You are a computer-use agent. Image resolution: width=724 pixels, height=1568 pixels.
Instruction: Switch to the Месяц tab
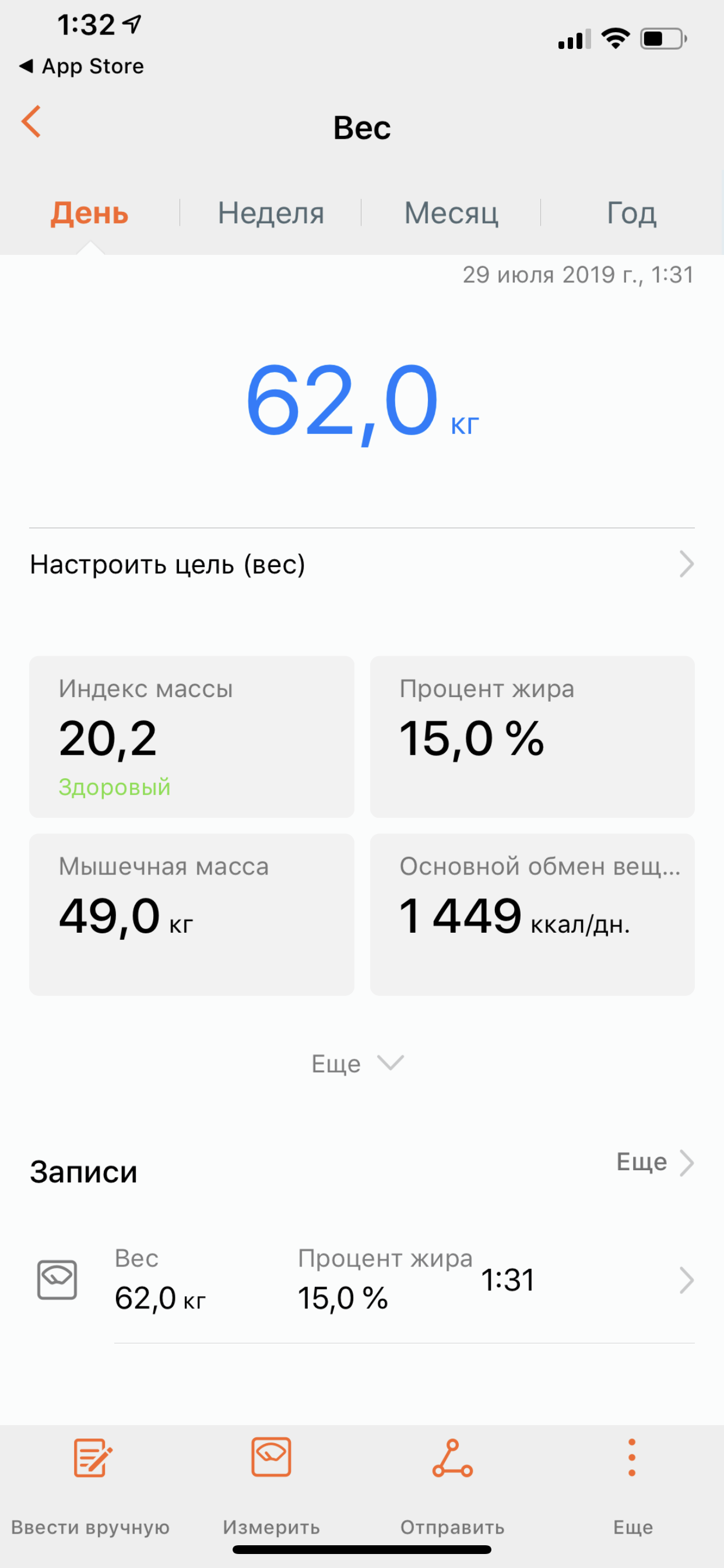coord(451,213)
